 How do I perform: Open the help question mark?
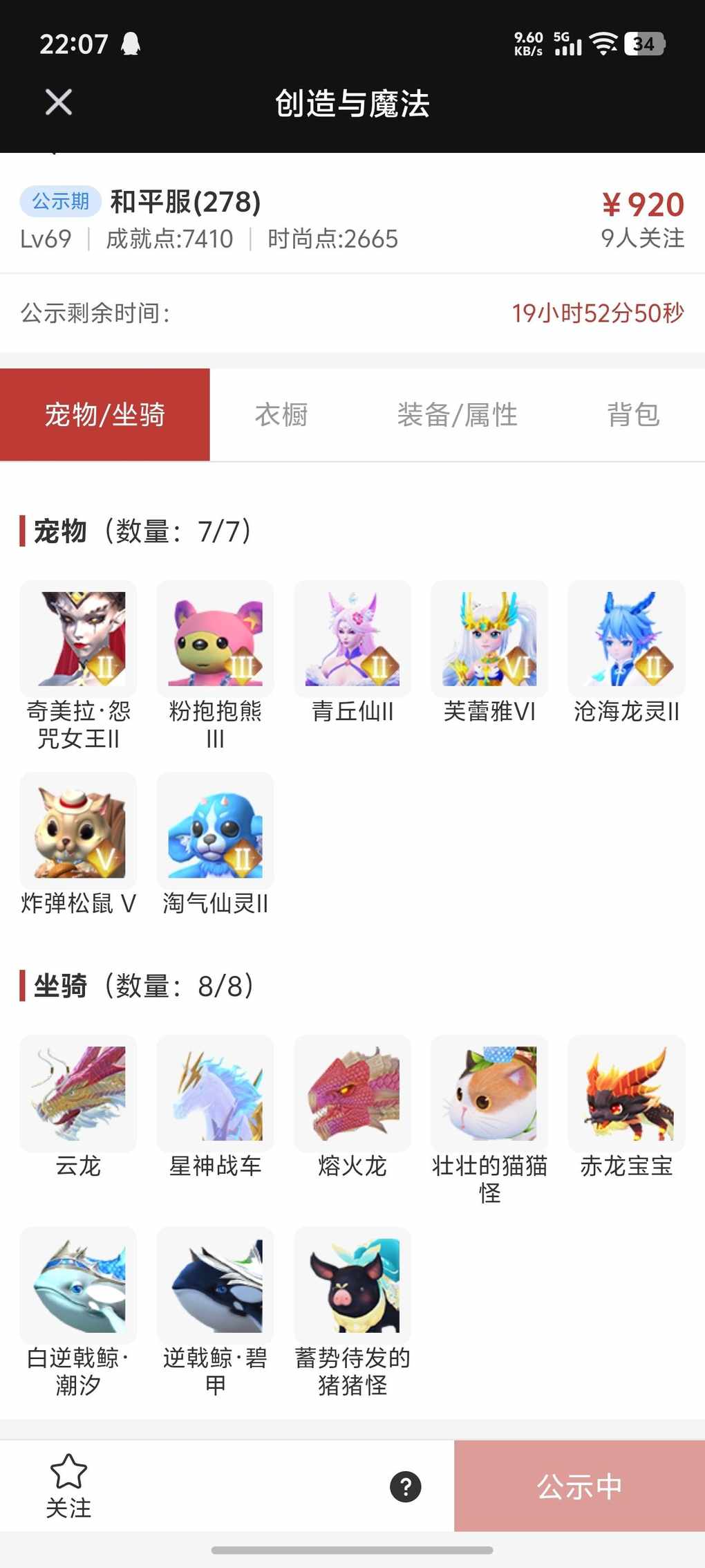pos(406,1486)
